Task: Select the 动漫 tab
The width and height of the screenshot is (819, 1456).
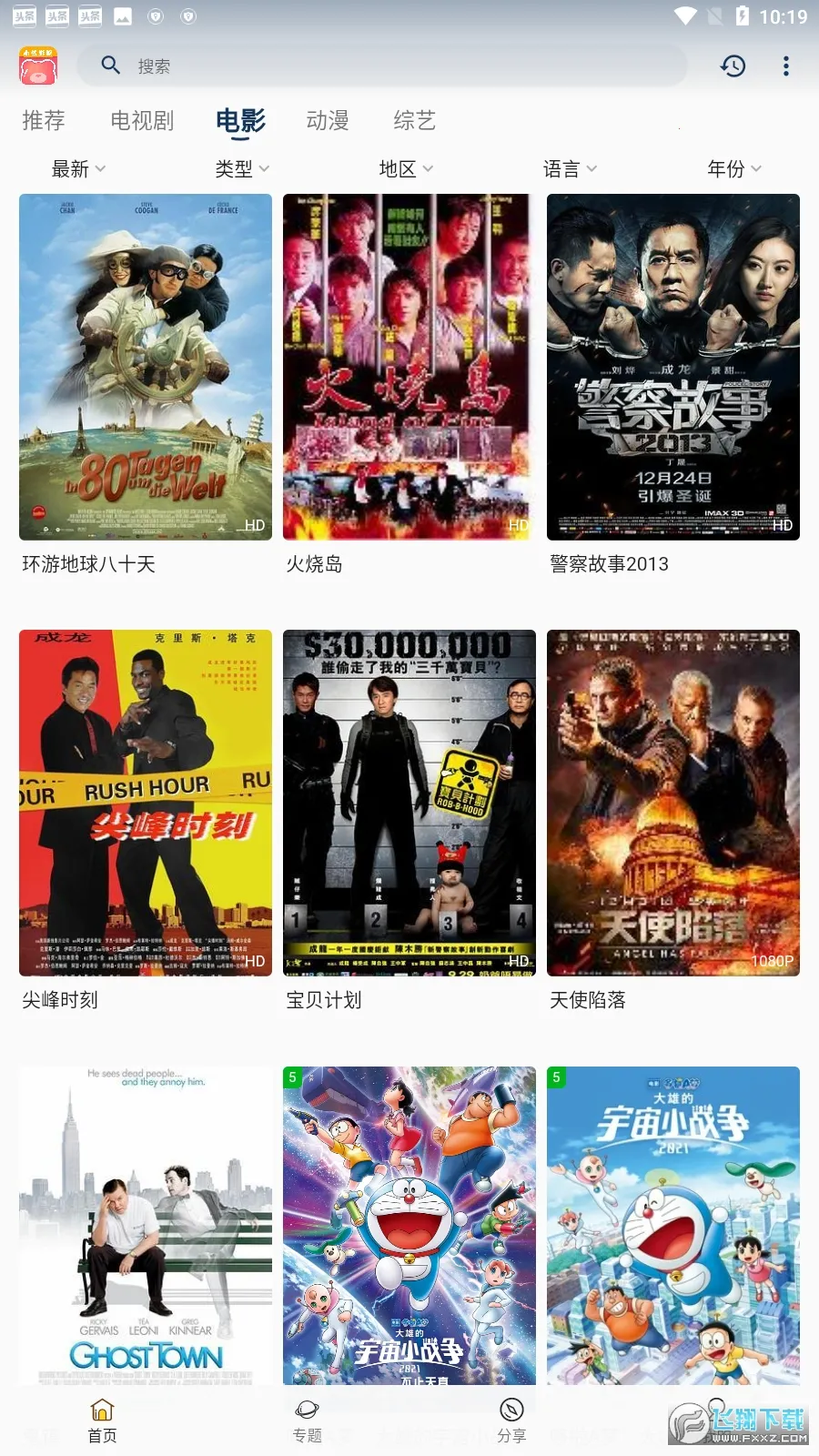Action: pos(328,120)
